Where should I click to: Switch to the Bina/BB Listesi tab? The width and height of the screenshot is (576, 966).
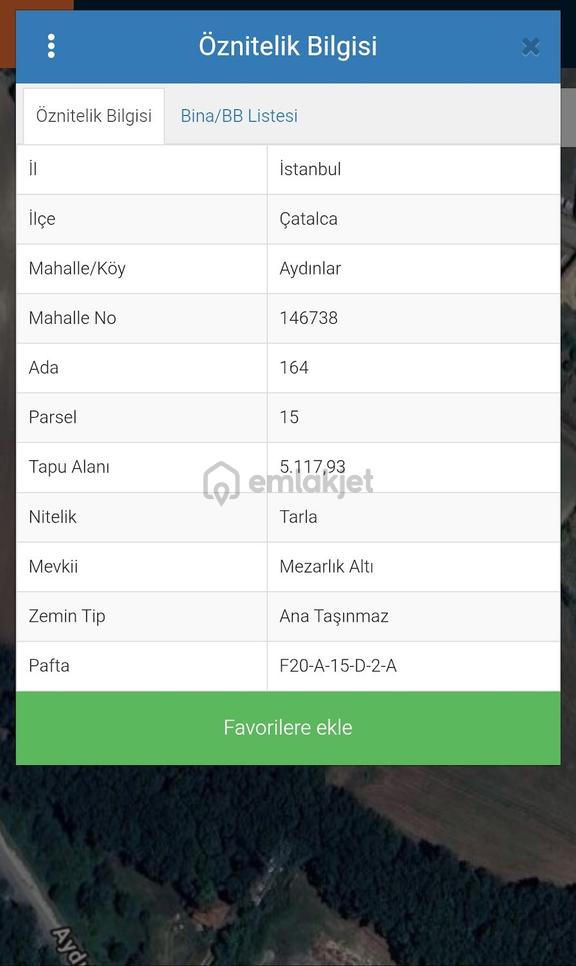239,116
